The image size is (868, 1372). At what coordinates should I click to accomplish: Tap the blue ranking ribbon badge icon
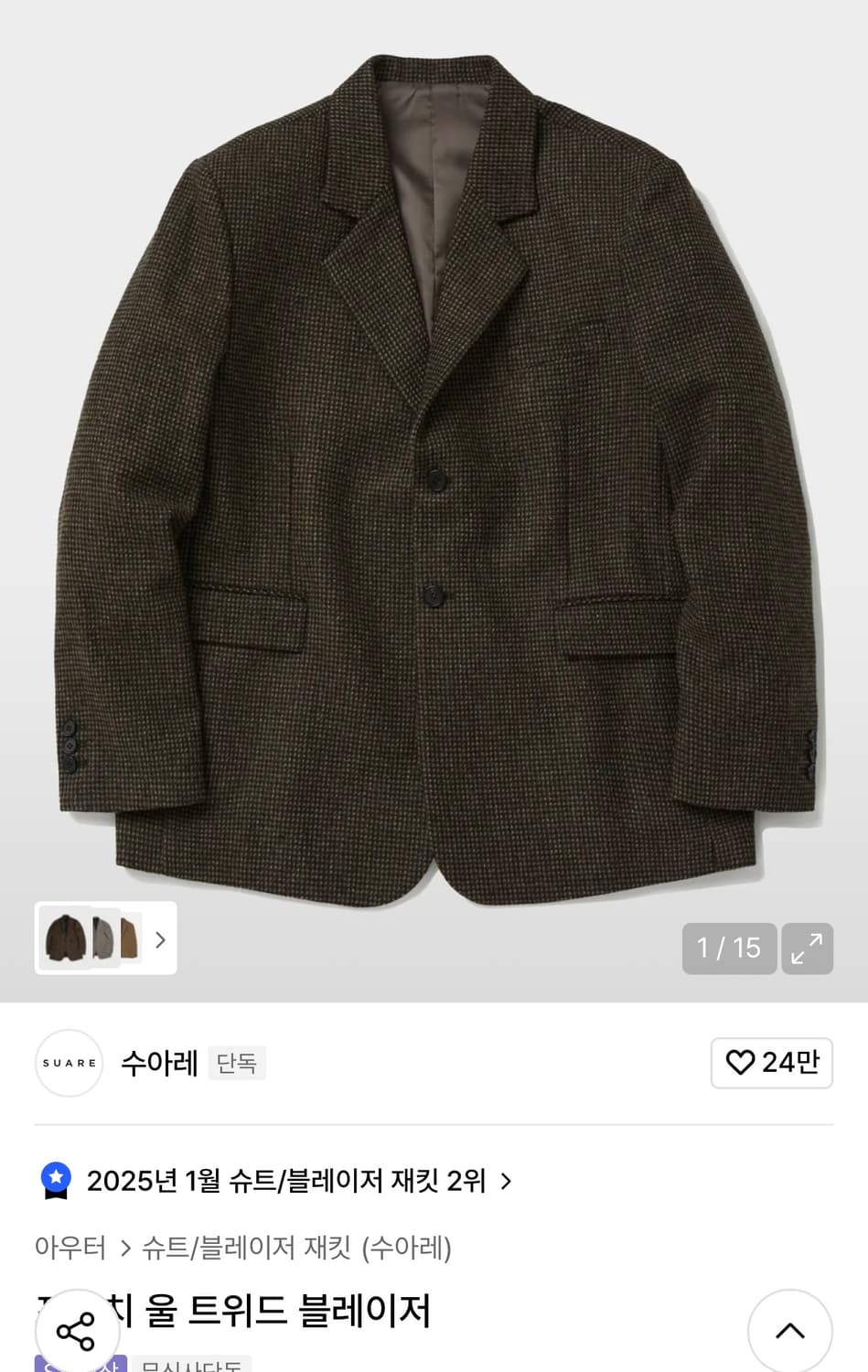tap(57, 1180)
